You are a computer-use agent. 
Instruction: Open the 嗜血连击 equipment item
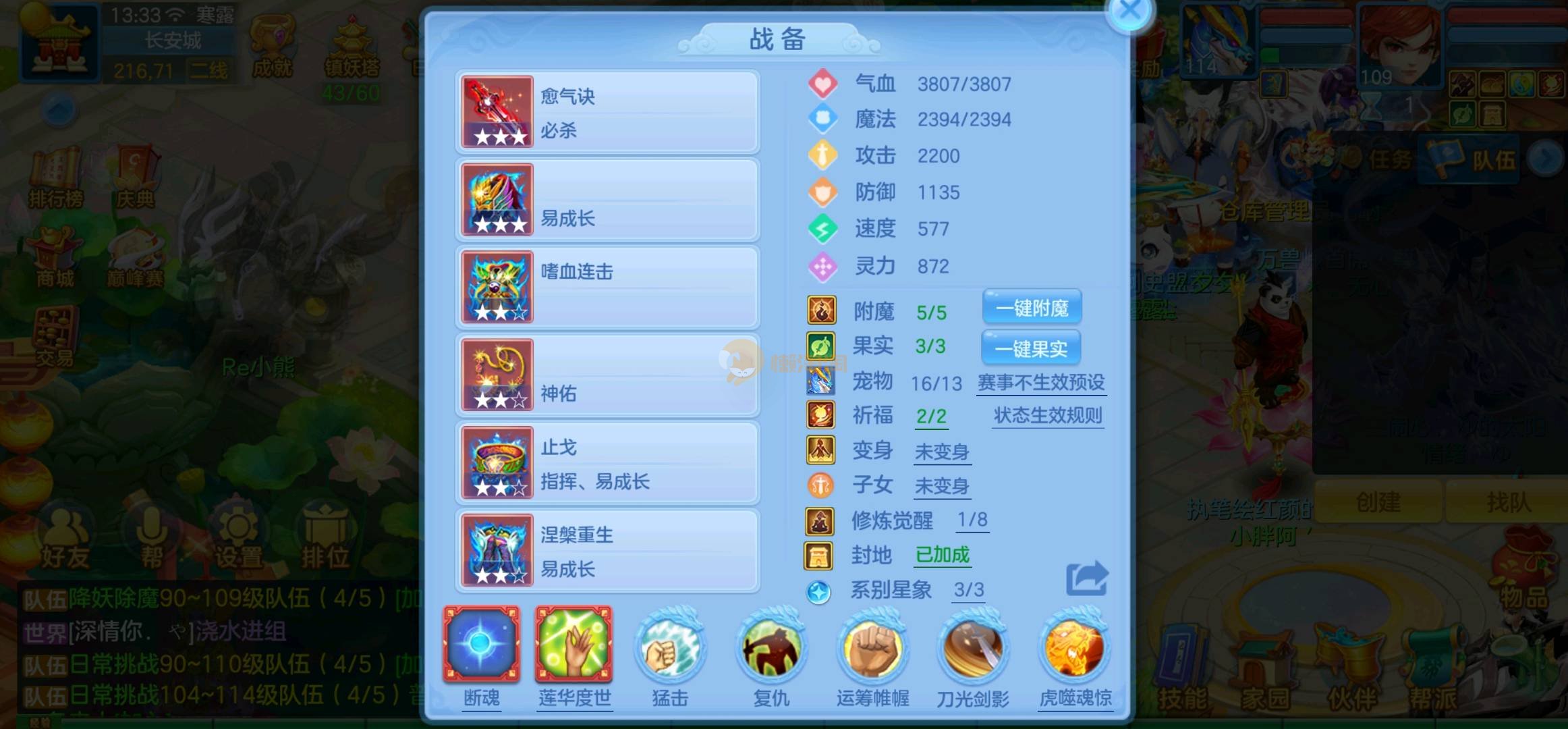click(607, 288)
